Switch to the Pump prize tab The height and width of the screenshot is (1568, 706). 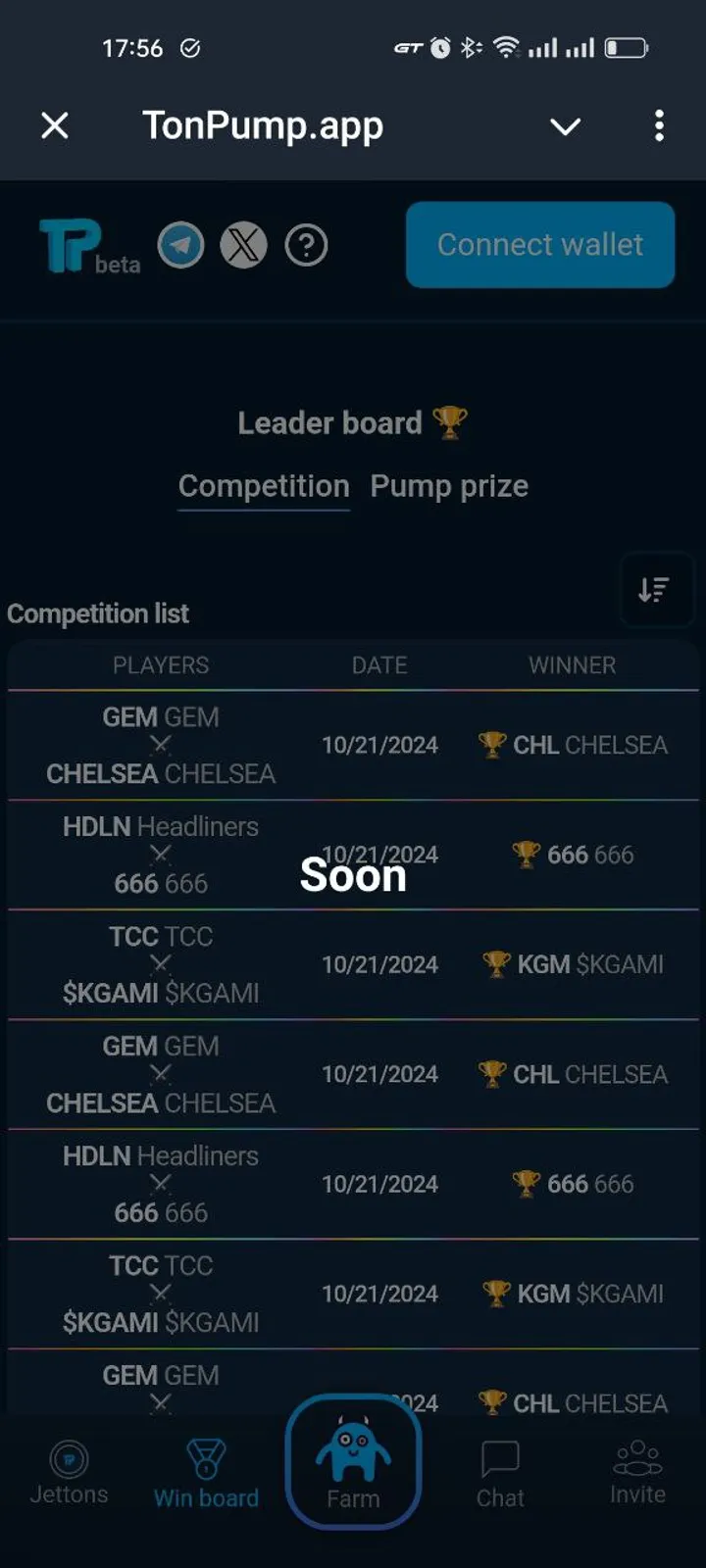coord(449,486)
